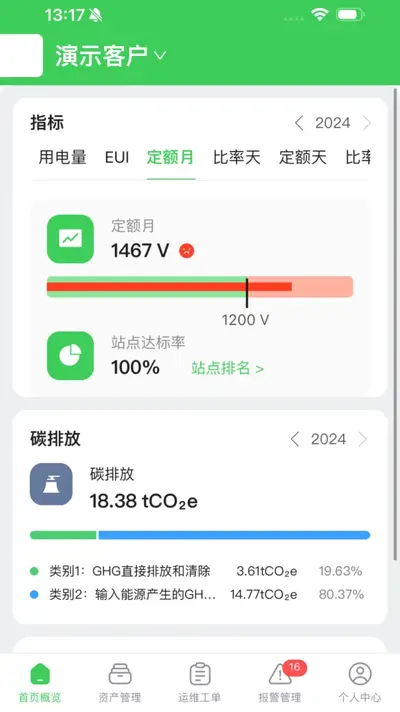400x712 pixels.
Task: Open the 演示客户 customer dropdown
Action: pyautogui.click(x=111, y=55)
